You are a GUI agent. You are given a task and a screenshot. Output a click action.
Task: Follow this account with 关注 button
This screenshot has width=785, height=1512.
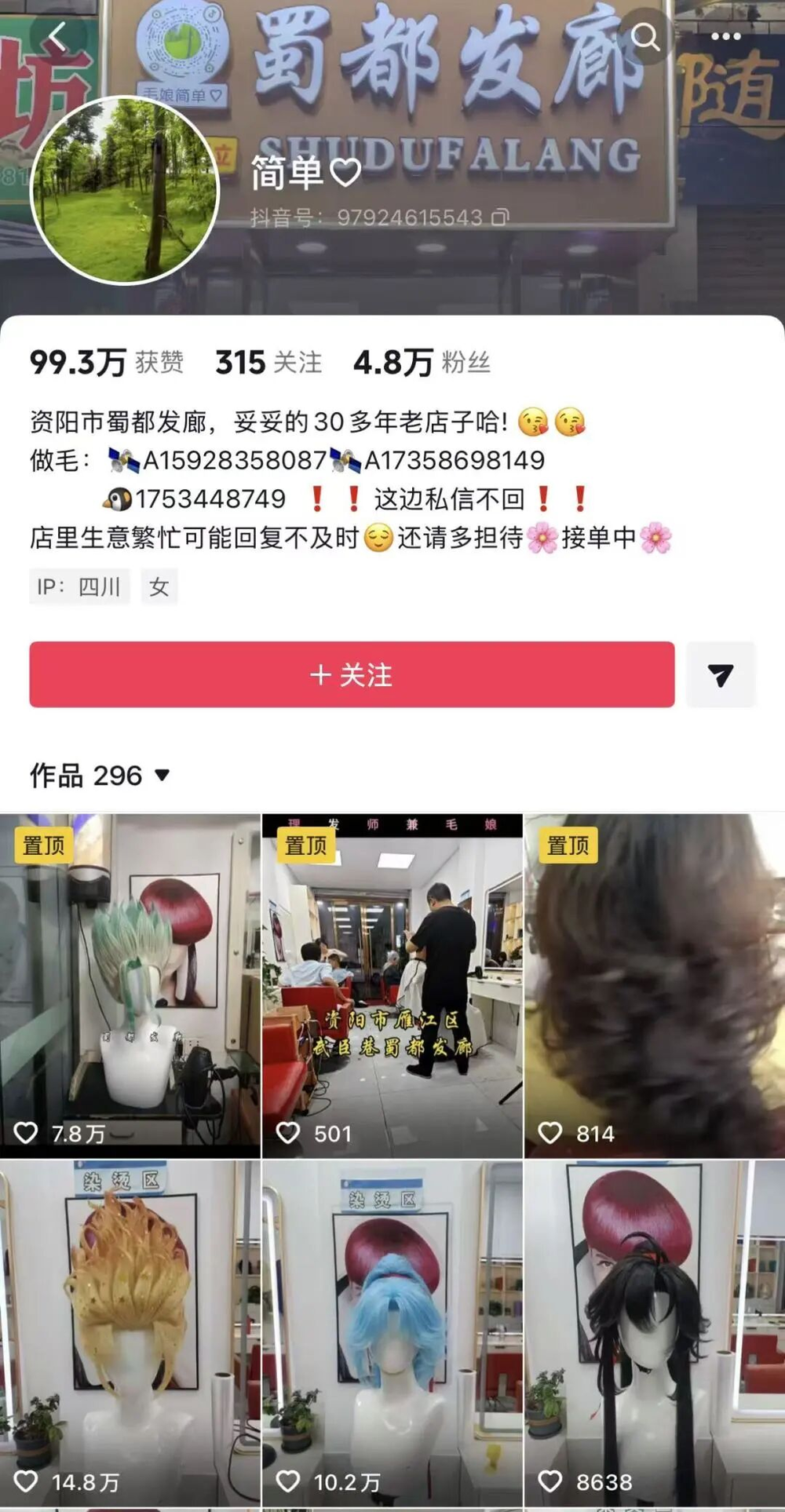pos(352,674)
